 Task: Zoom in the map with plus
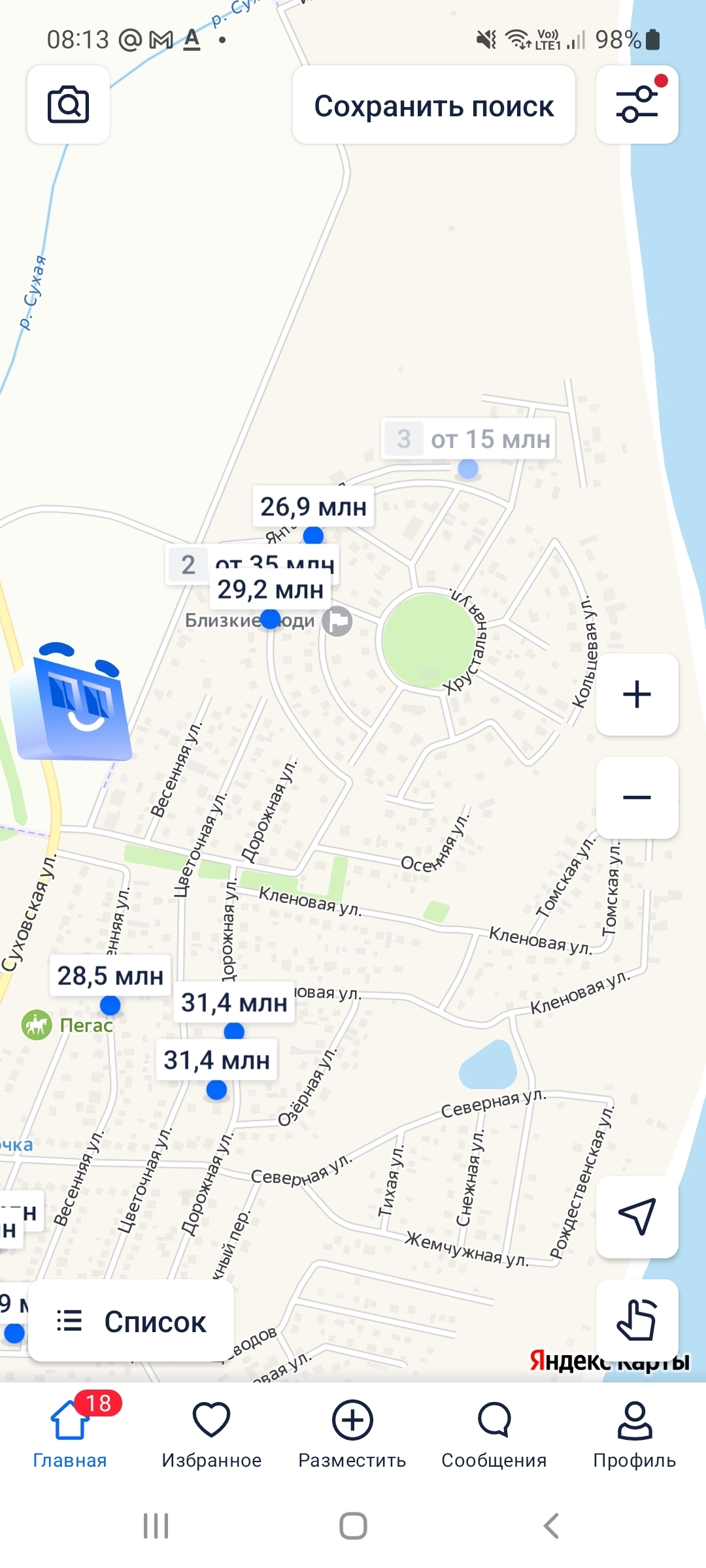pyautogui.click(x=637, y=694)
